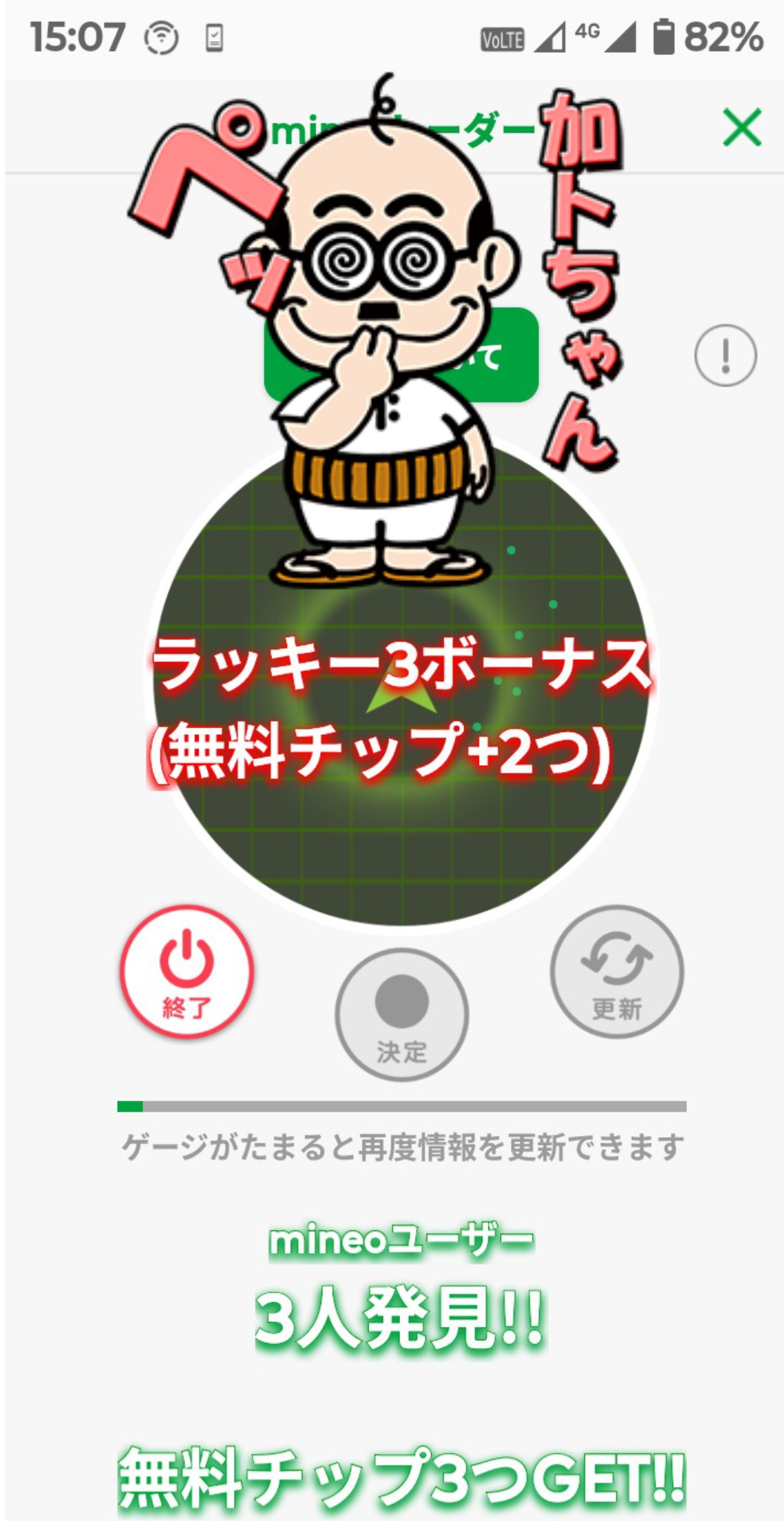The width and height of the screenshot is (784, 1521).
Task: Open the exclamation info icon
Action: pyautogui.click(x=725, y=355)
